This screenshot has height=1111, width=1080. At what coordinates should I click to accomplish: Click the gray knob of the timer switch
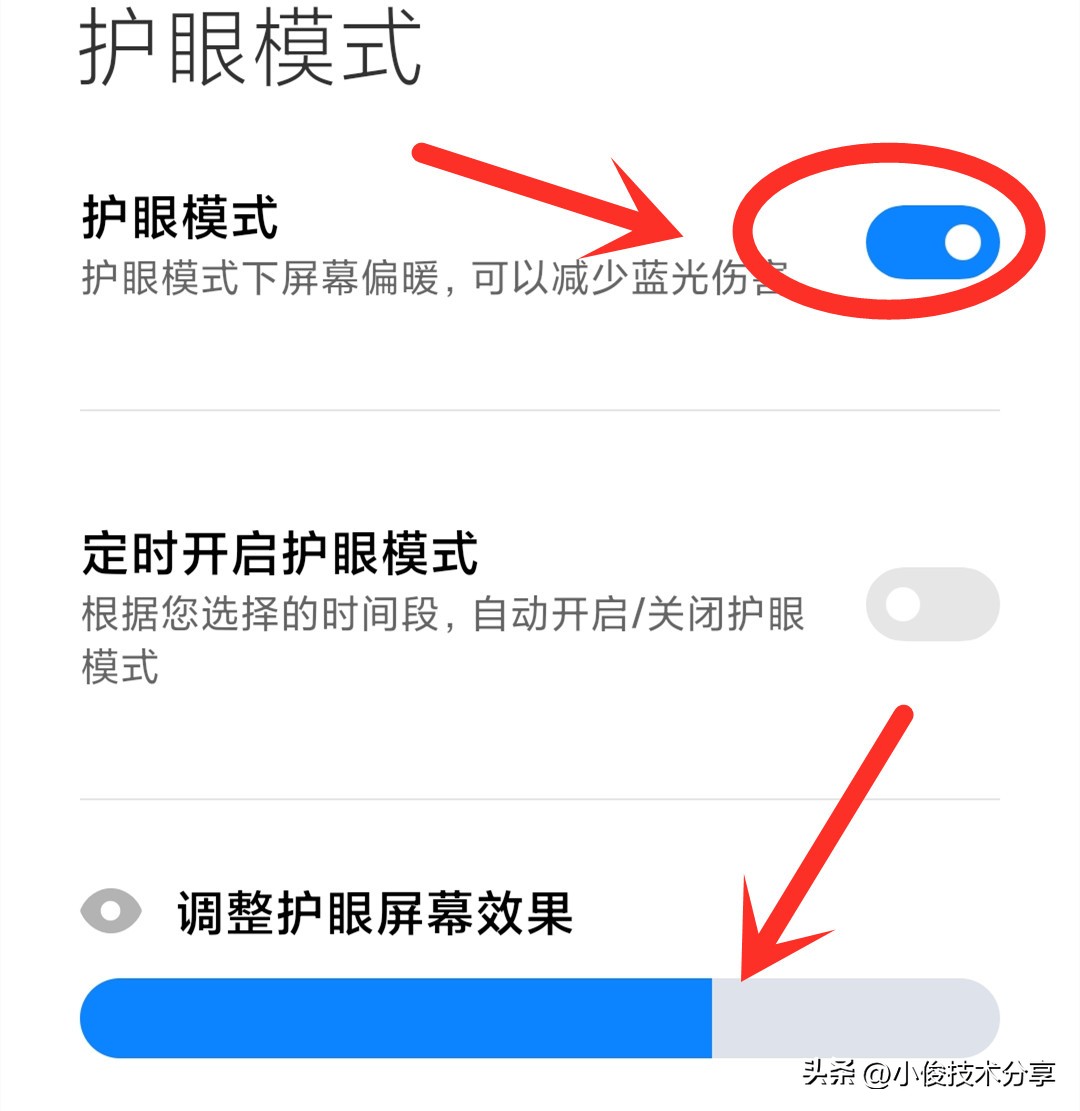point(904,604)
